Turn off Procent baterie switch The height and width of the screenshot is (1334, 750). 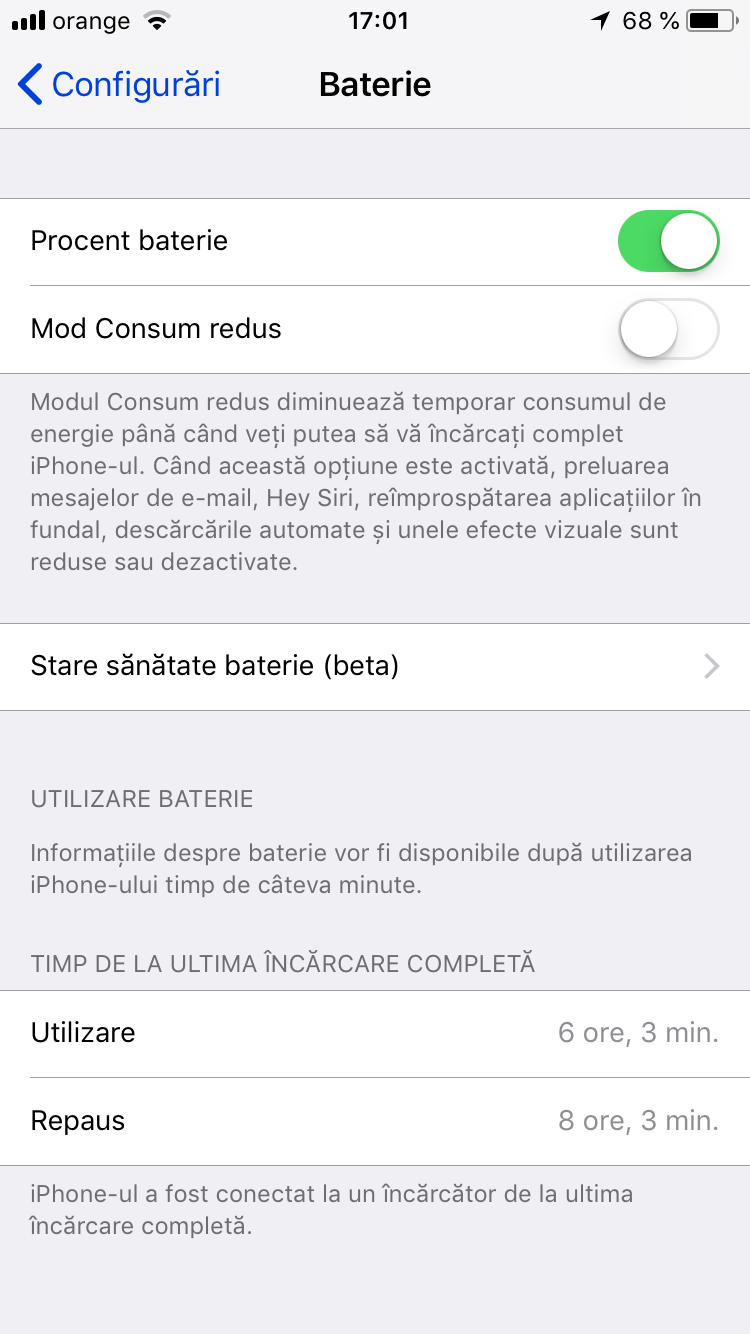click(669, 241)
